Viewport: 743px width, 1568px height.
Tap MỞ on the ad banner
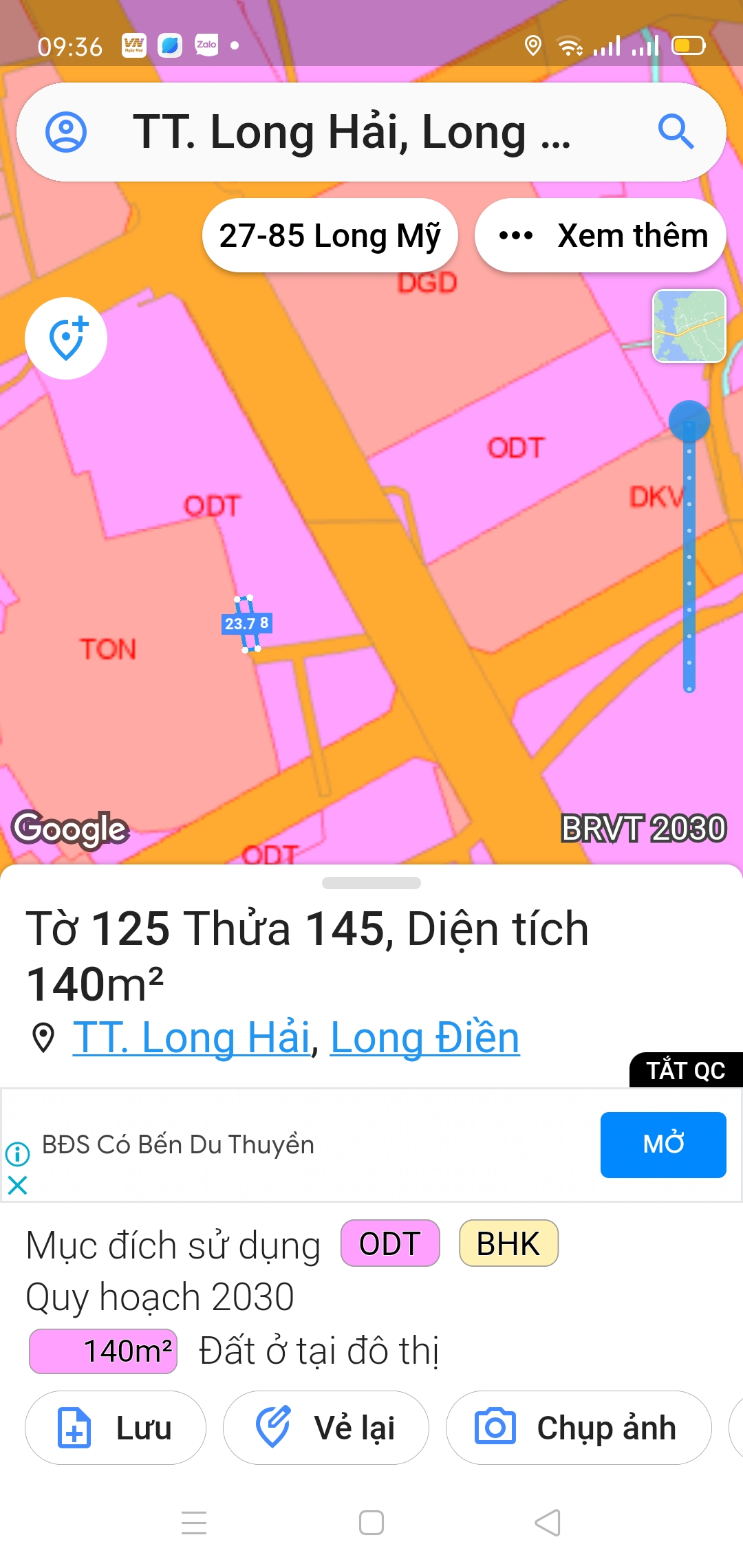[x=663, y=1144]
